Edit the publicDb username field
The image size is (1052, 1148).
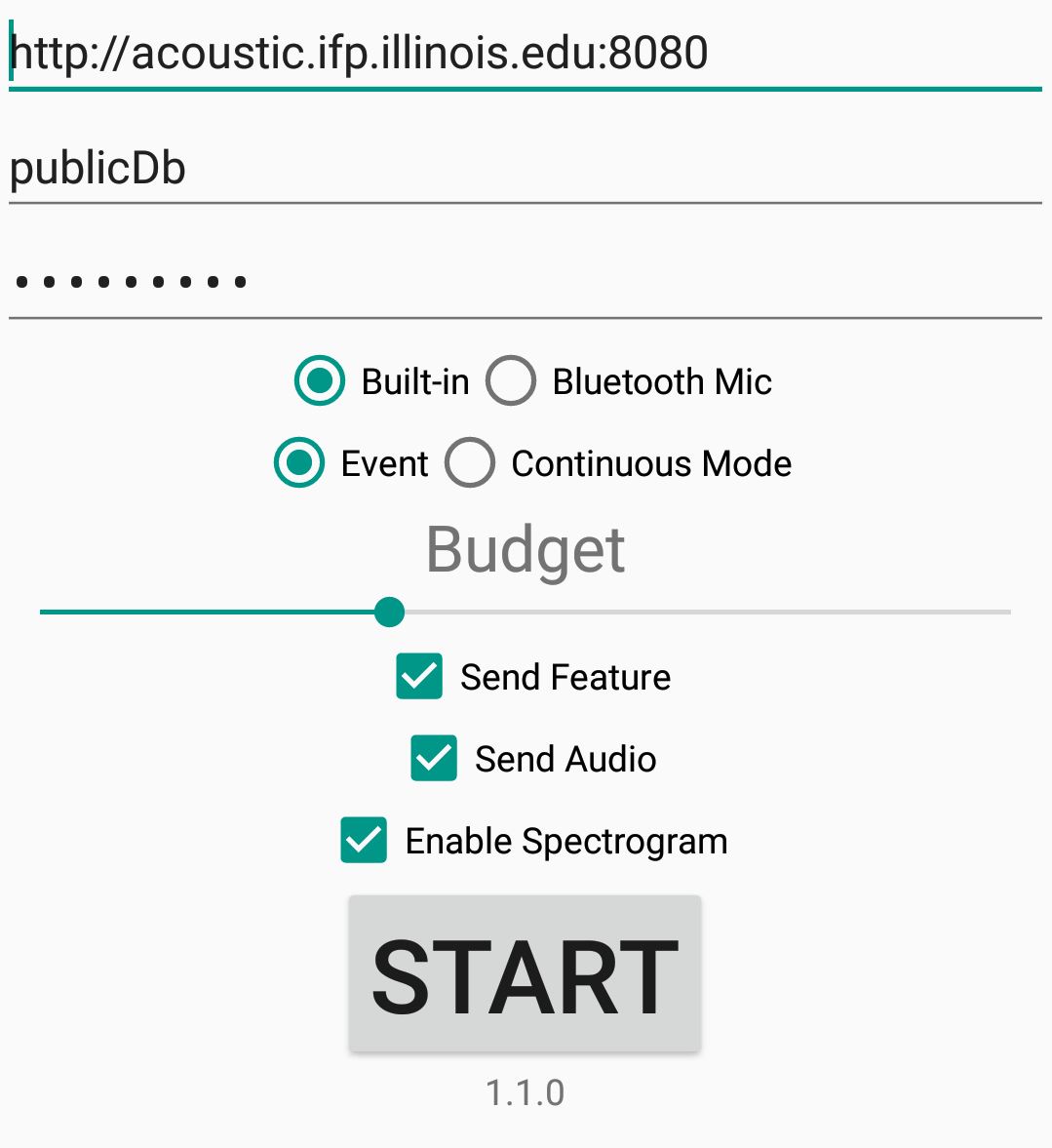pyautogui.click(x=525, y=169)
